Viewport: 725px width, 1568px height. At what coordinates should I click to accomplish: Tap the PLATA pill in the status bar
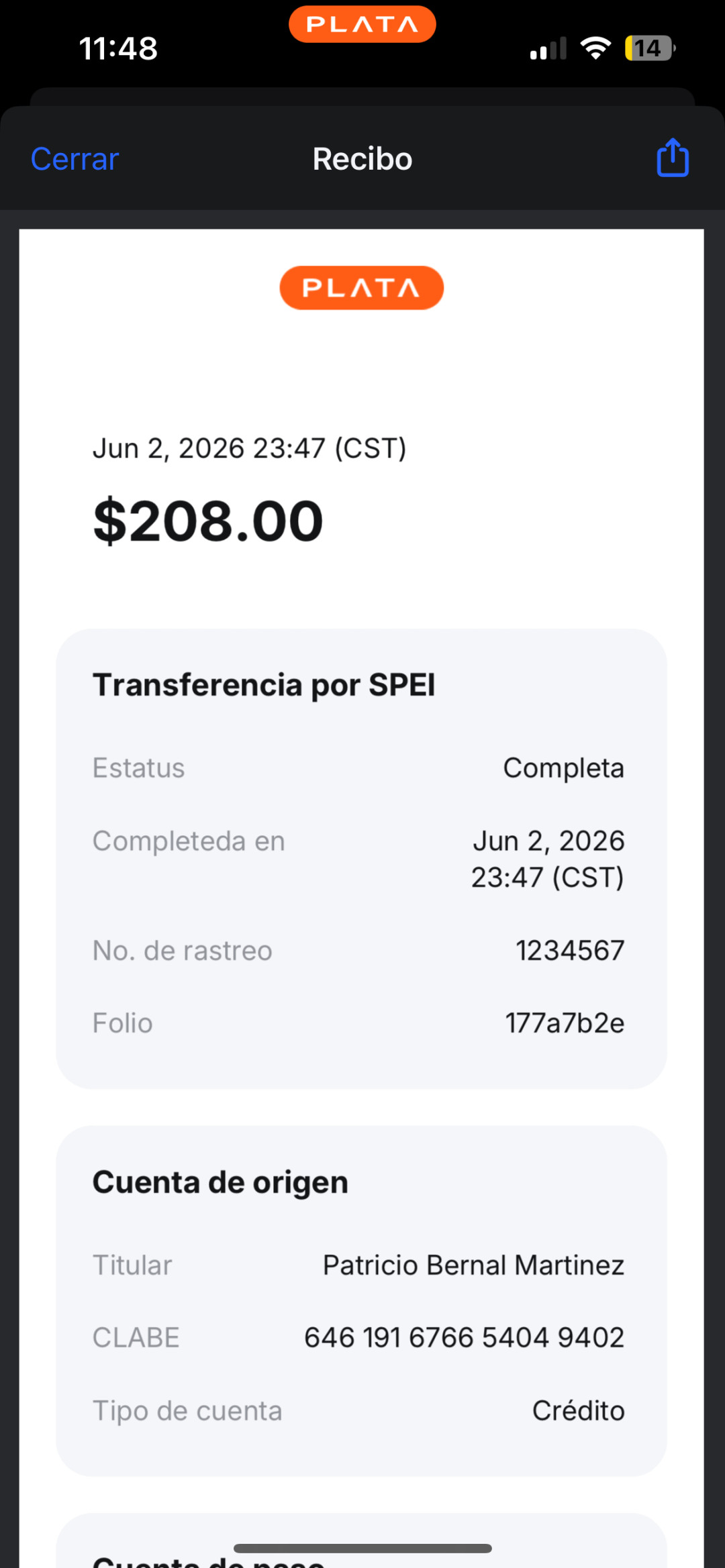pyautogui.click(x=362, y=24)
